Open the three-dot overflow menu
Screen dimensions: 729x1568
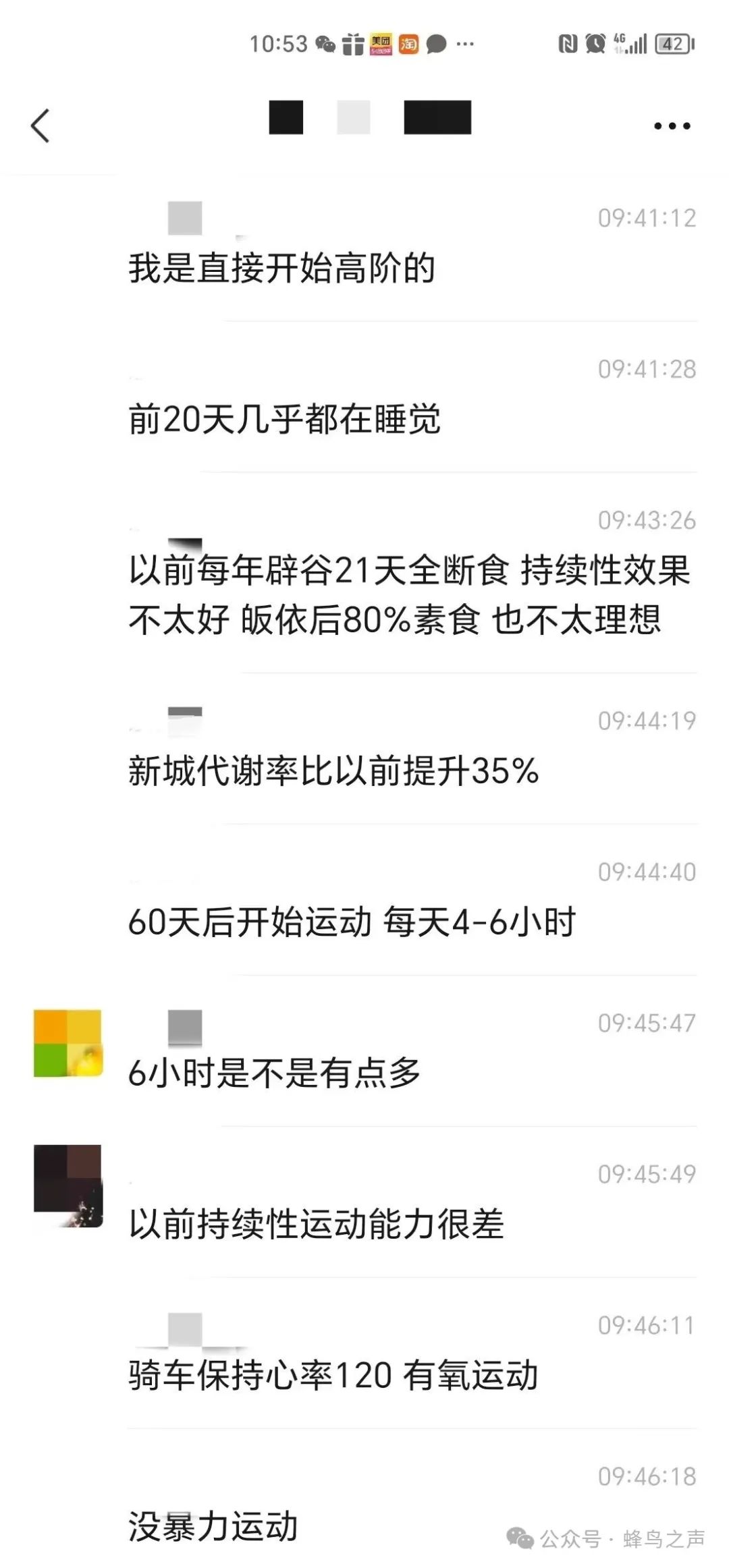[x=672, y=126]
